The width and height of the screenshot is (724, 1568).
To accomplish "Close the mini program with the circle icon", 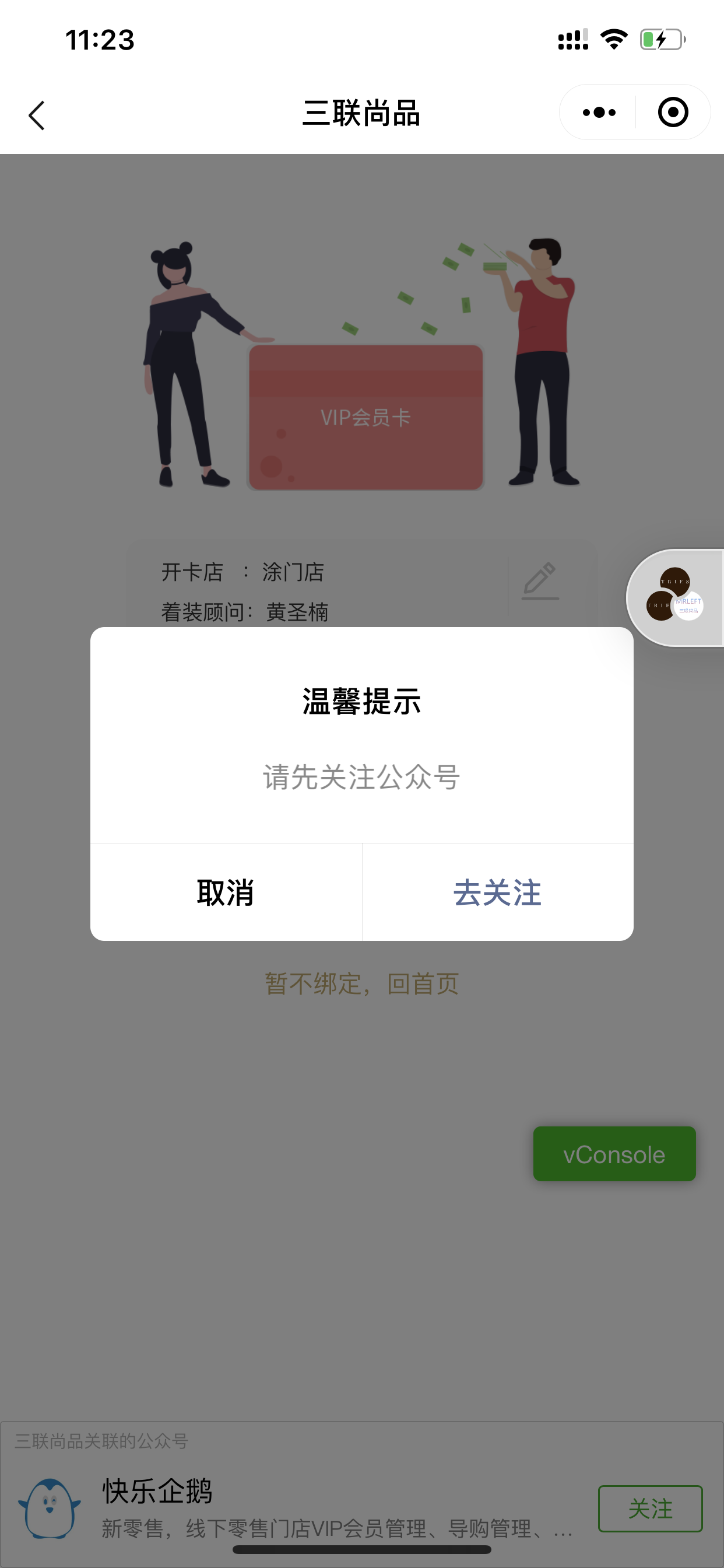I will 673,113.
